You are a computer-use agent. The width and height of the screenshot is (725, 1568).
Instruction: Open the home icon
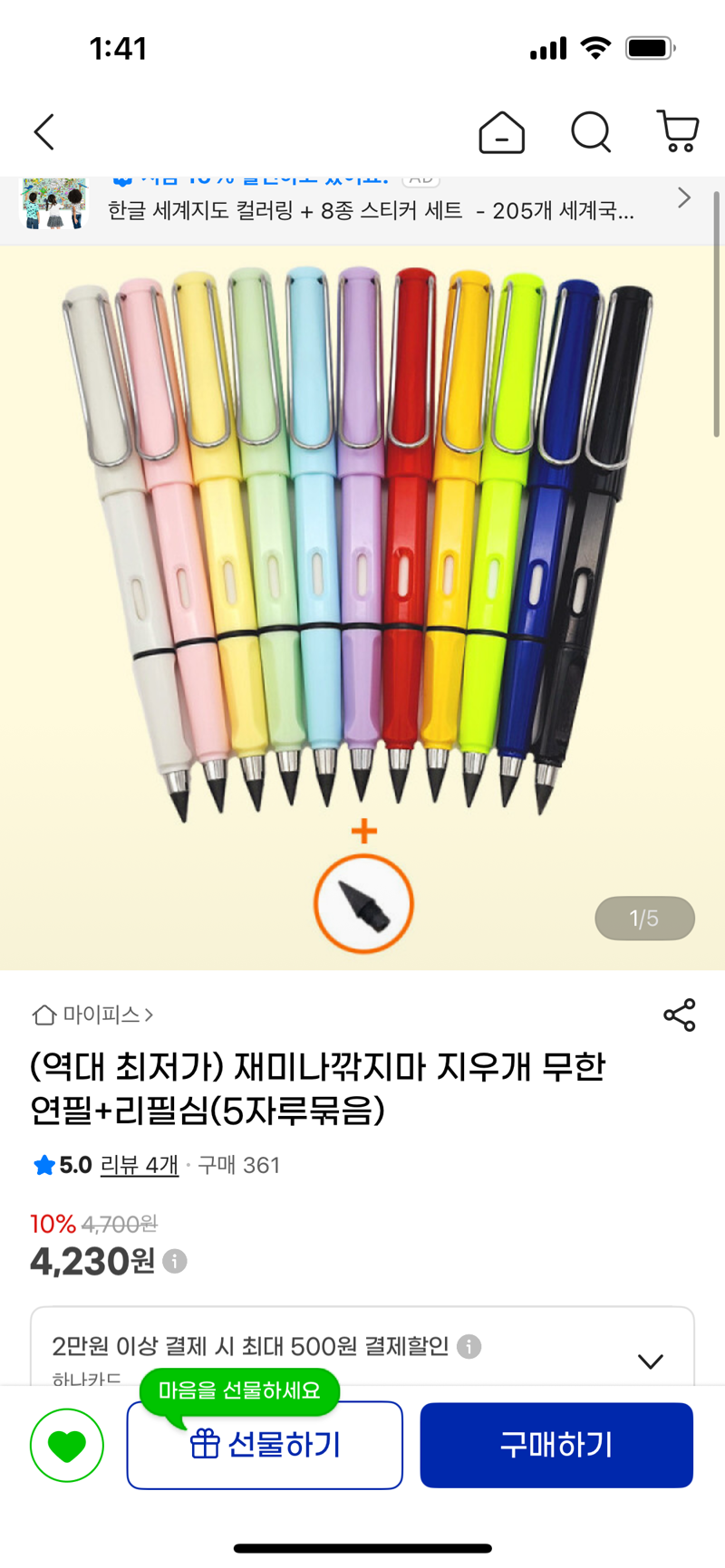coord(501,133)
